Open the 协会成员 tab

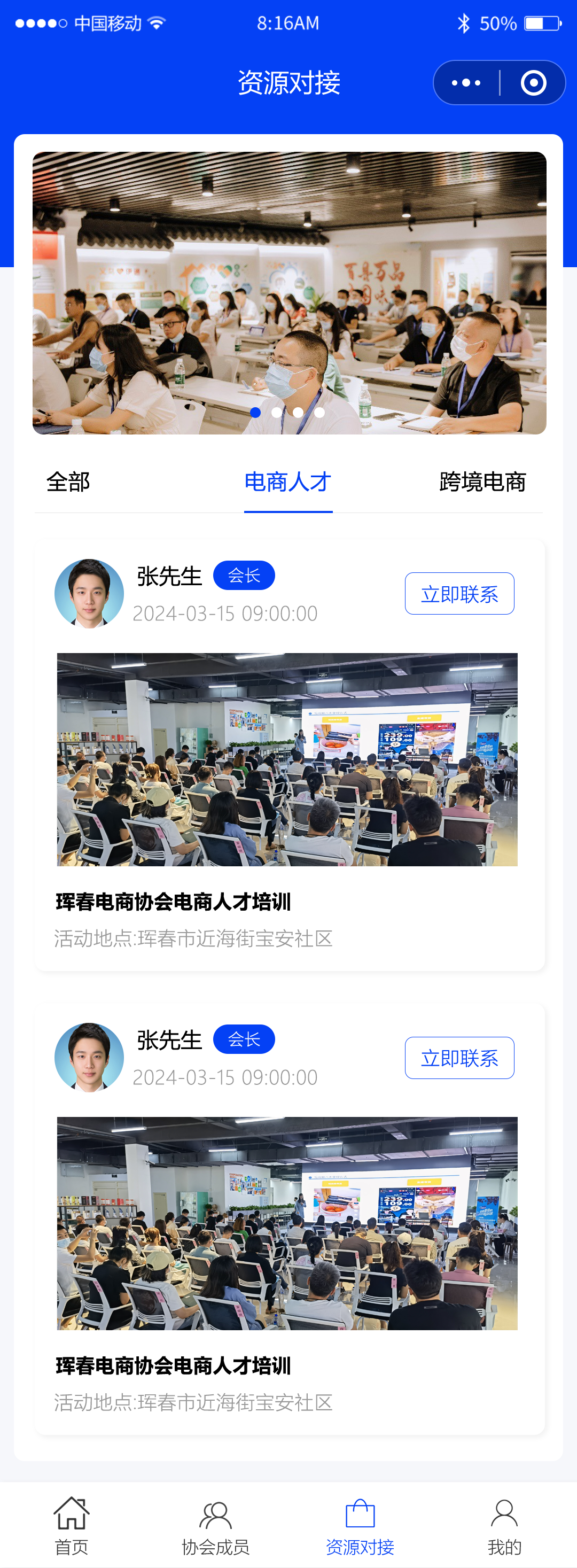215,1525
